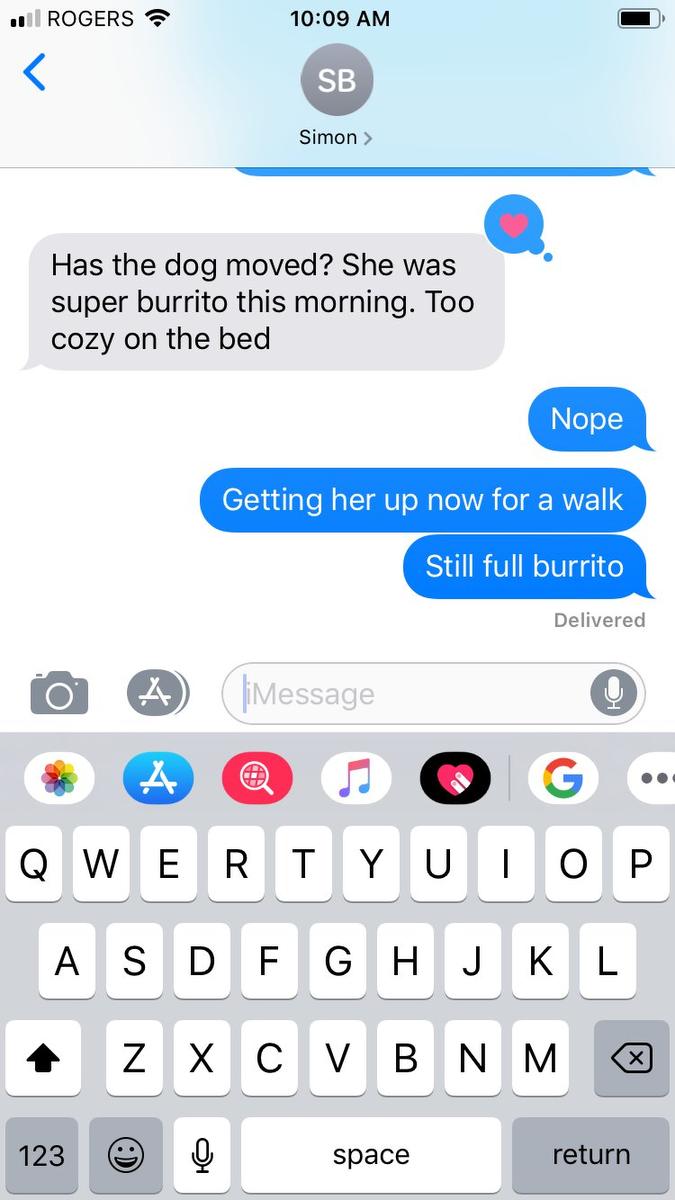Switch to the 123 numbers keyboard
The width and height of the screenshot is (675, 1200).
point(42,1156)
